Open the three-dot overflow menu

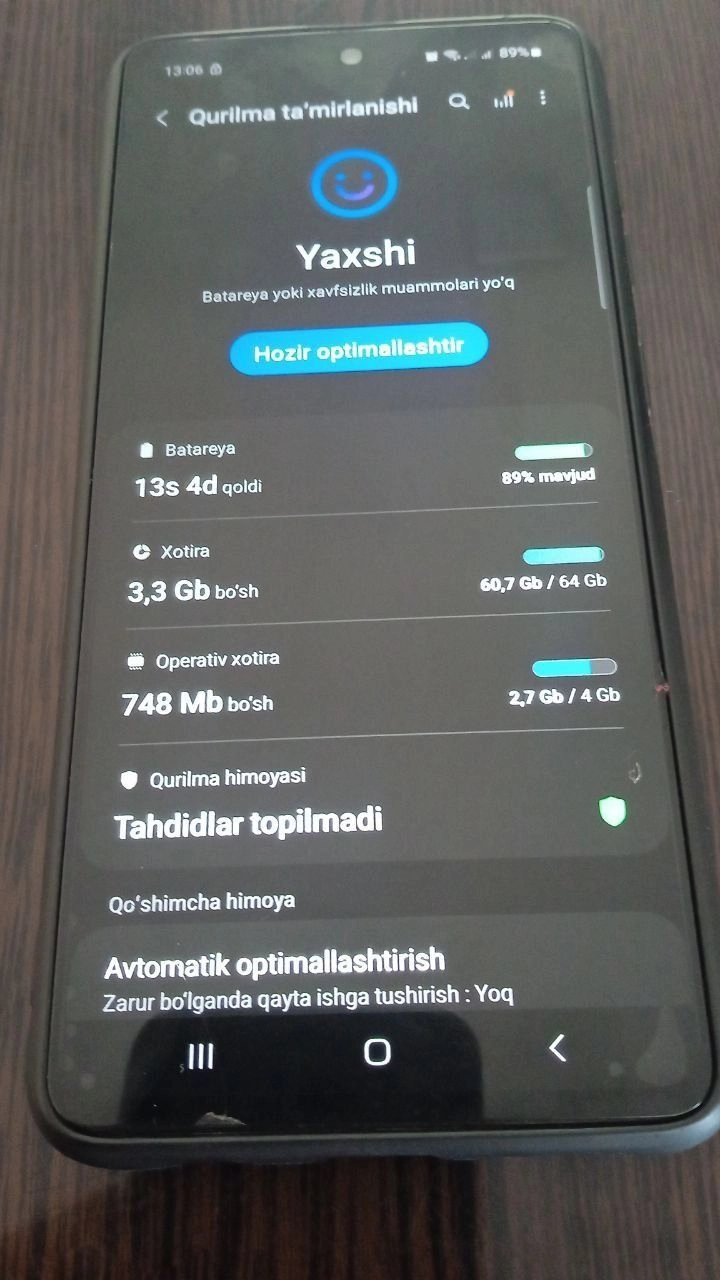pyautogui.click(x=543, y=97)
